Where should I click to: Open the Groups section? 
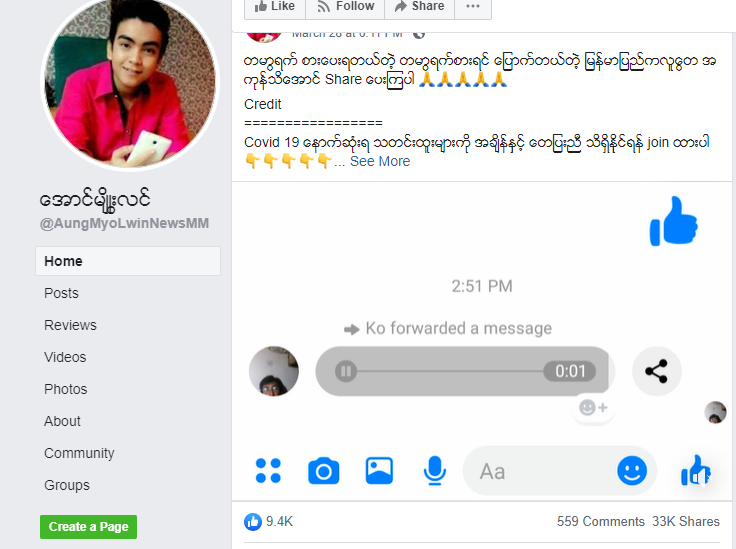point(67,485)
